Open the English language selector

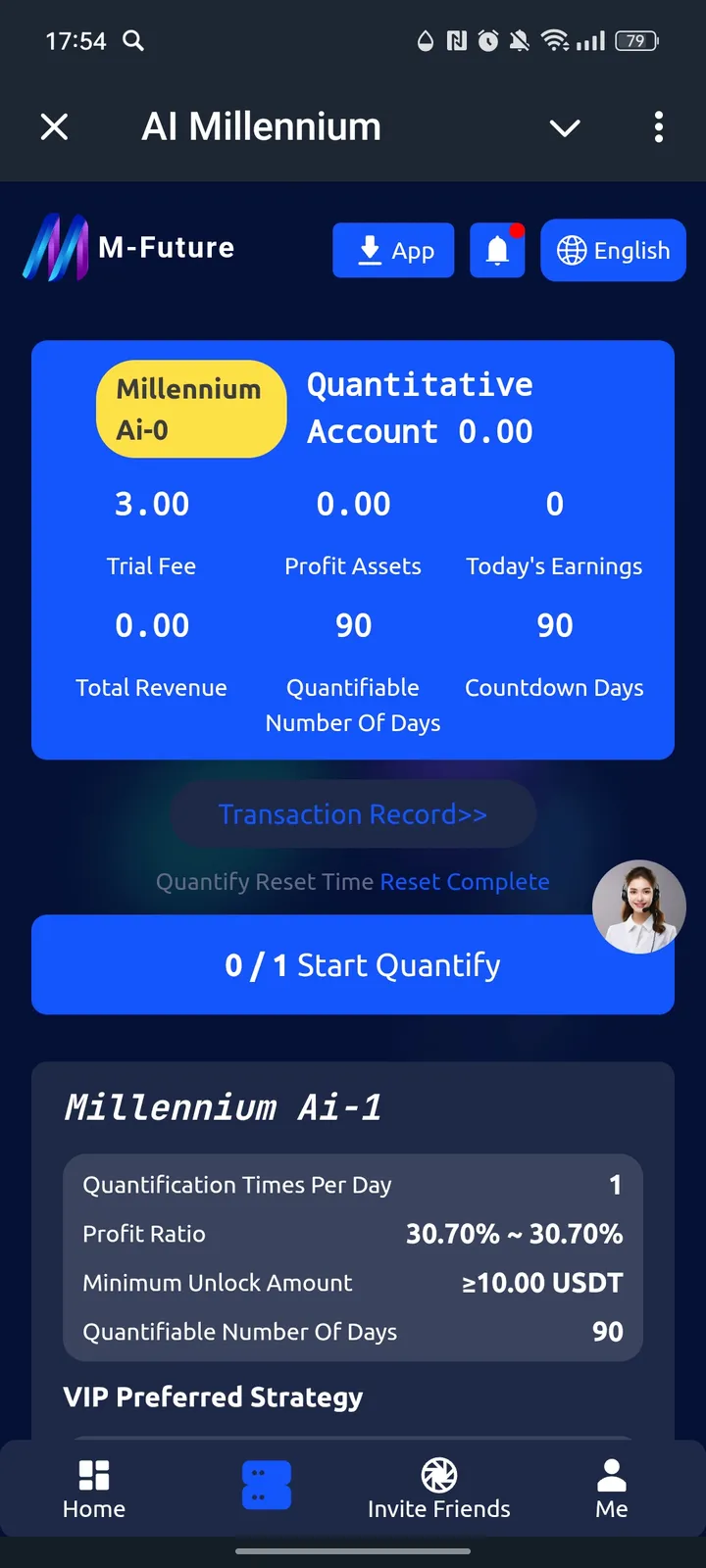613,250
